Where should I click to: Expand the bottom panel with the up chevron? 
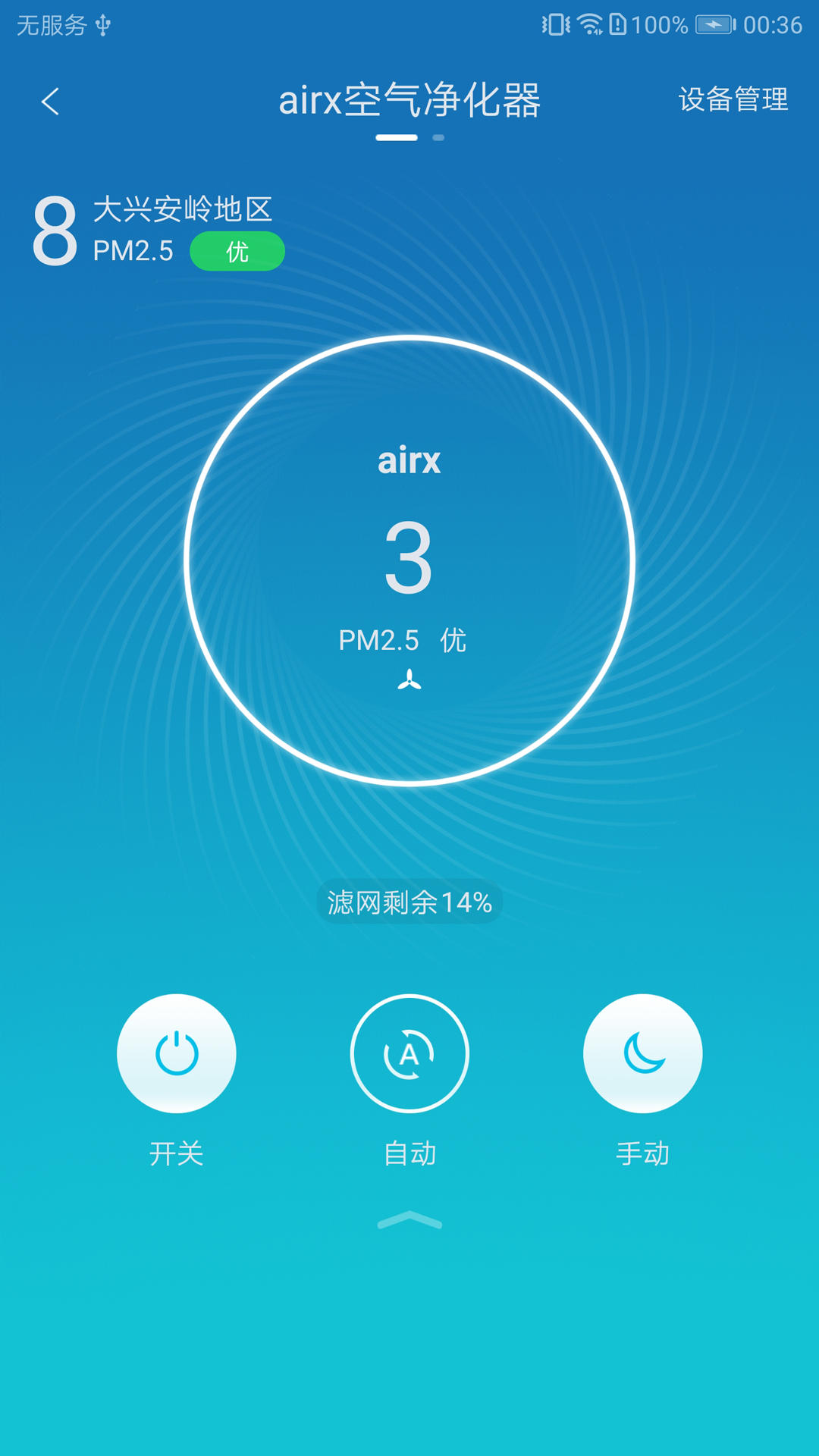(x=409, y=1219)
